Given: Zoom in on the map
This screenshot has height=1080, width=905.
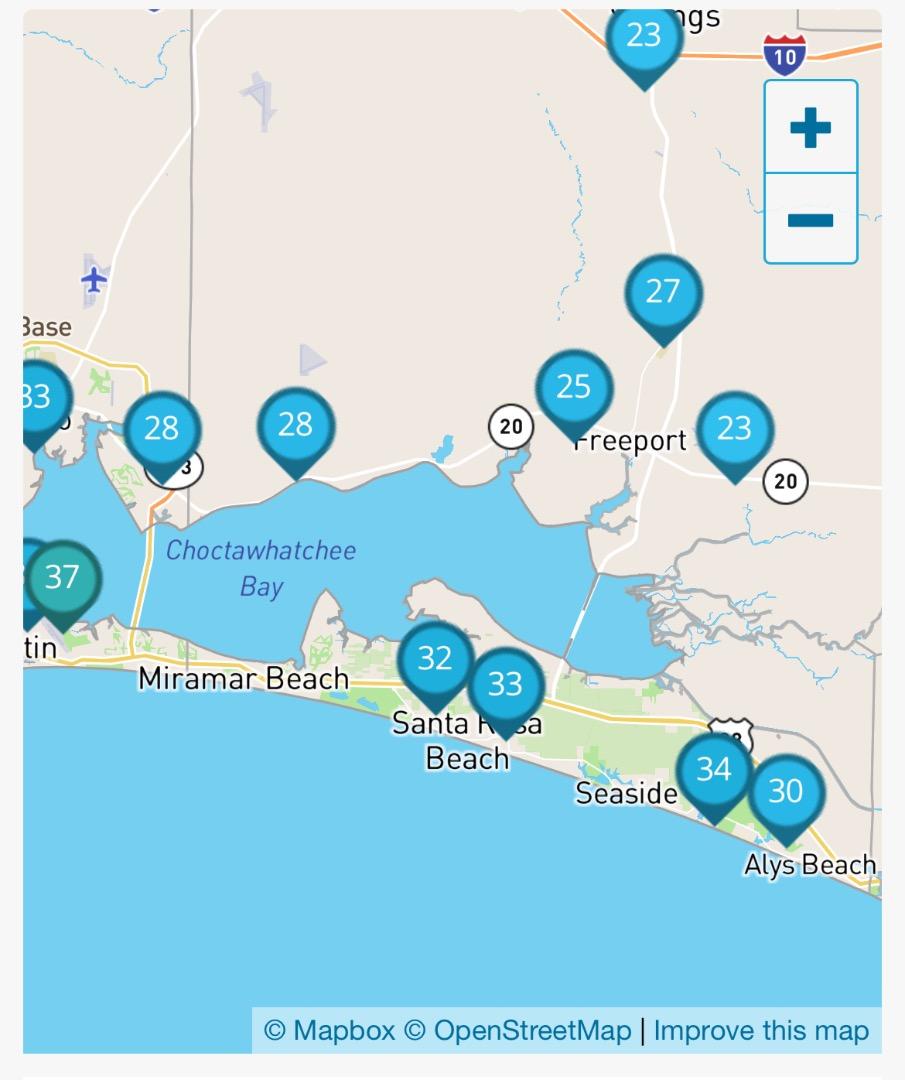Looking at the screenshot, I should point(810,128).
